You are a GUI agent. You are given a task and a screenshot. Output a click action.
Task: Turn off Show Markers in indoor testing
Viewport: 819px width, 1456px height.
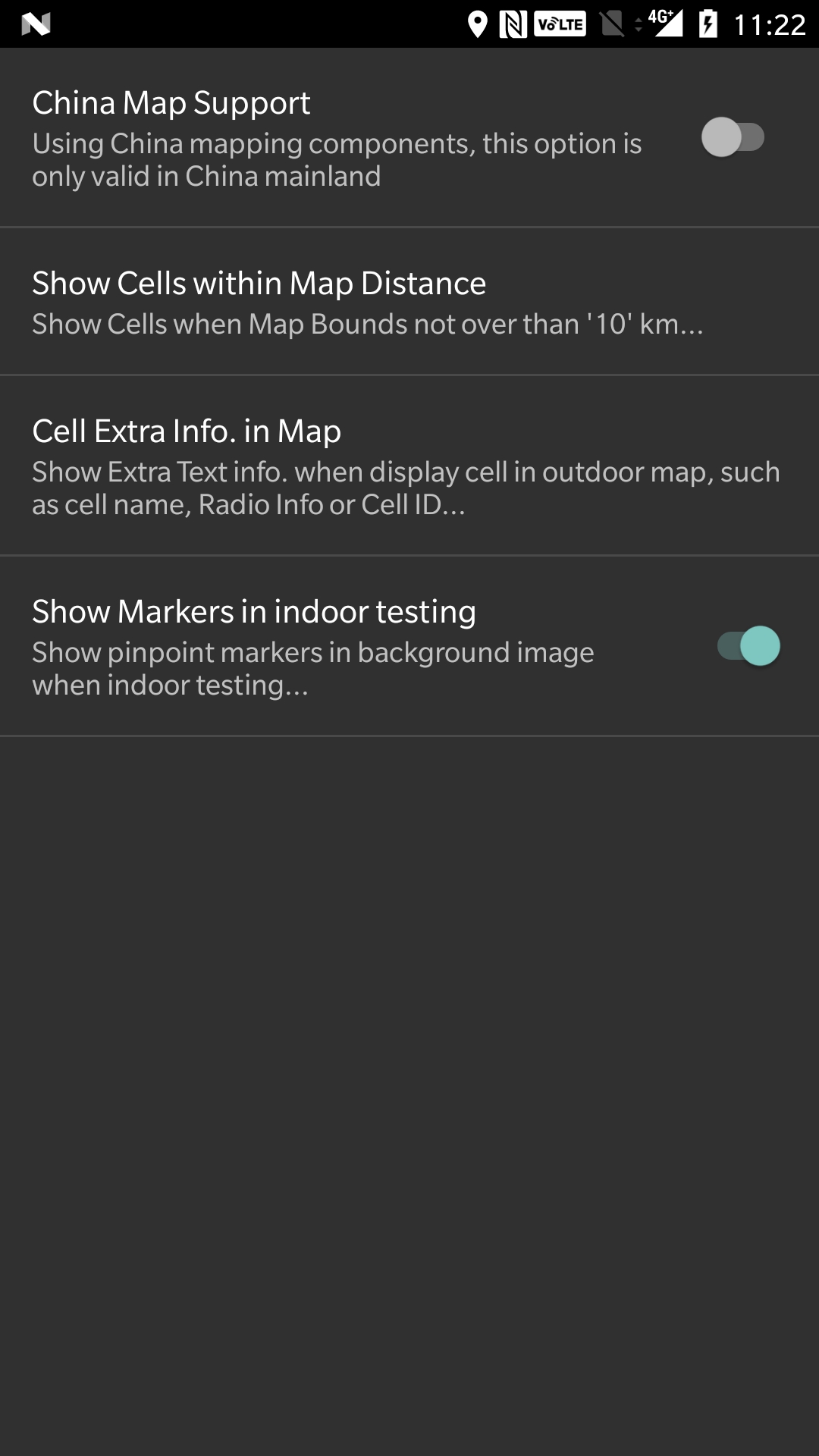pos(749,646)
